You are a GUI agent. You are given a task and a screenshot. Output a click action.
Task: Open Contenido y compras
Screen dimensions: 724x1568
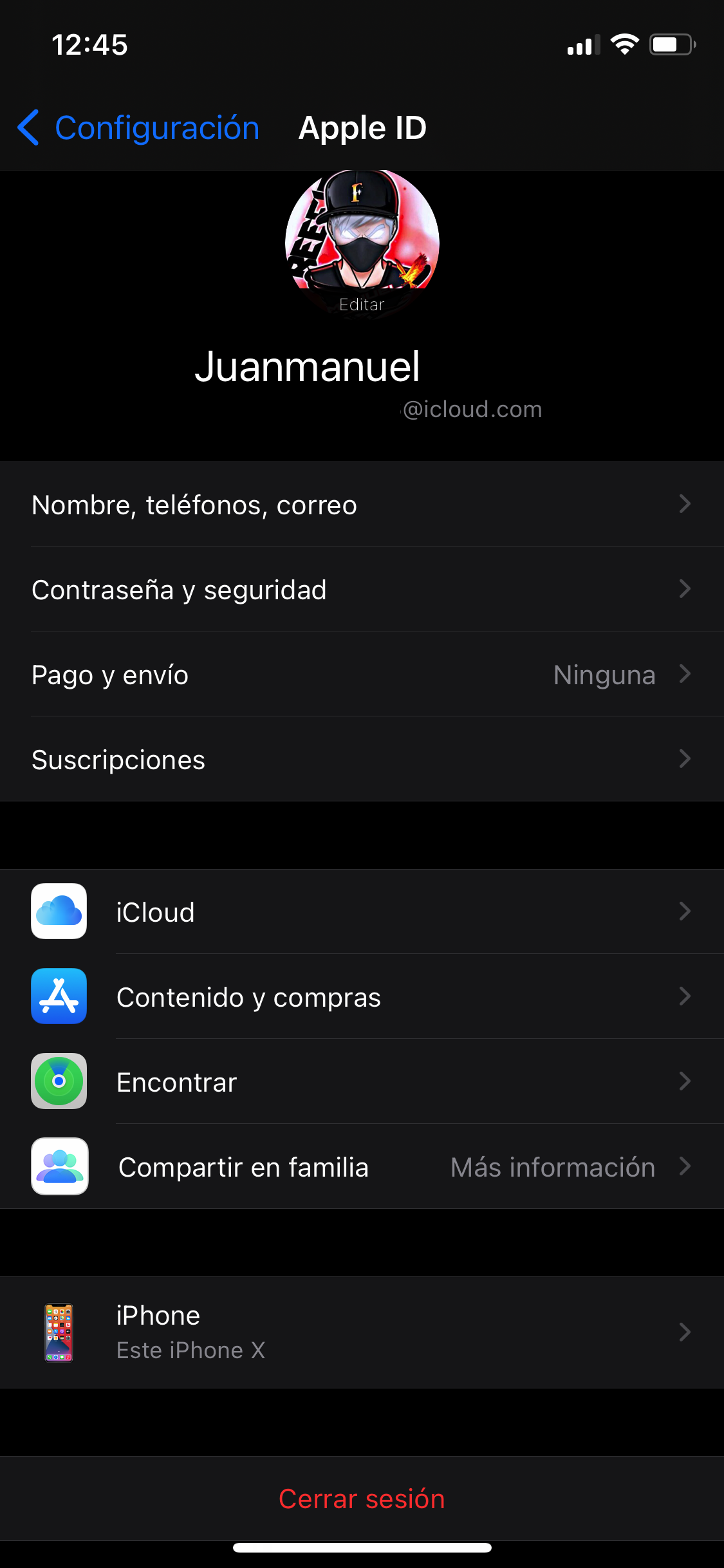(362, 997)
